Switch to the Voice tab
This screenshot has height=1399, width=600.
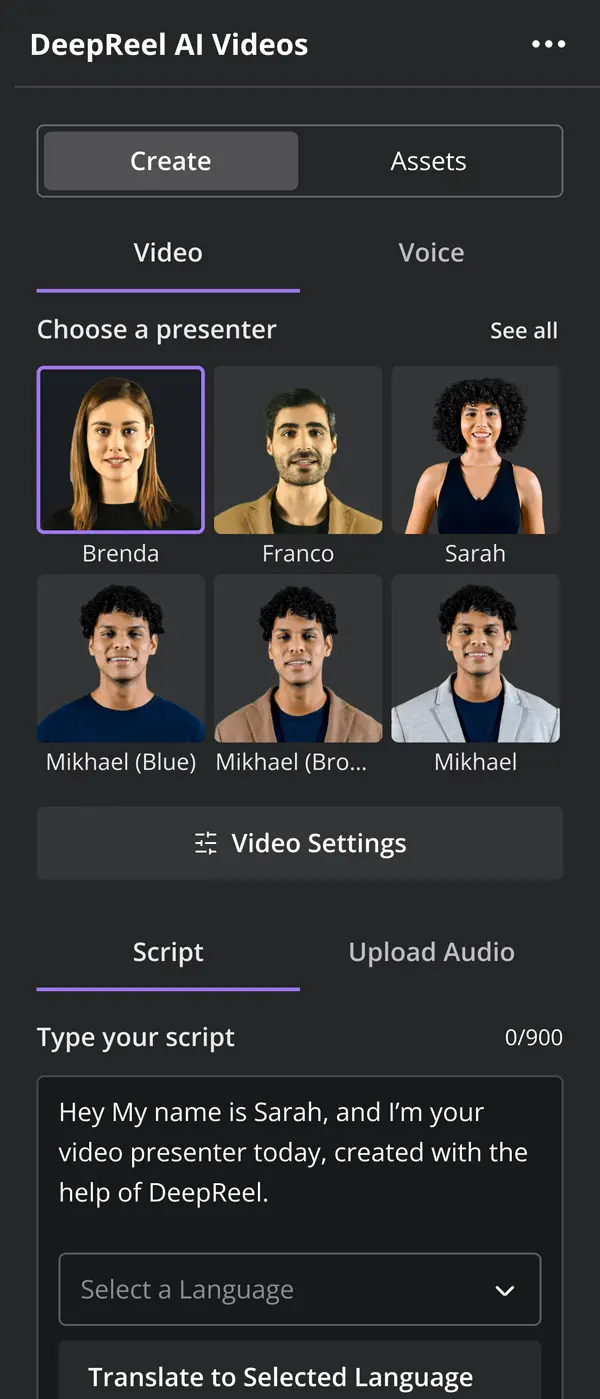pos(431,253)
